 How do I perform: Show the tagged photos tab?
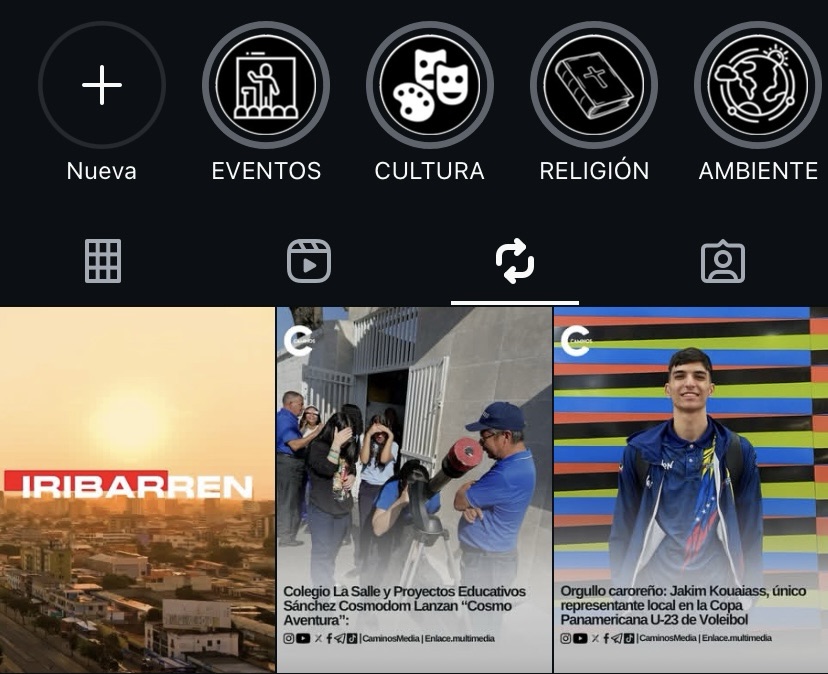pyautogui.click(x=722, y=261)
